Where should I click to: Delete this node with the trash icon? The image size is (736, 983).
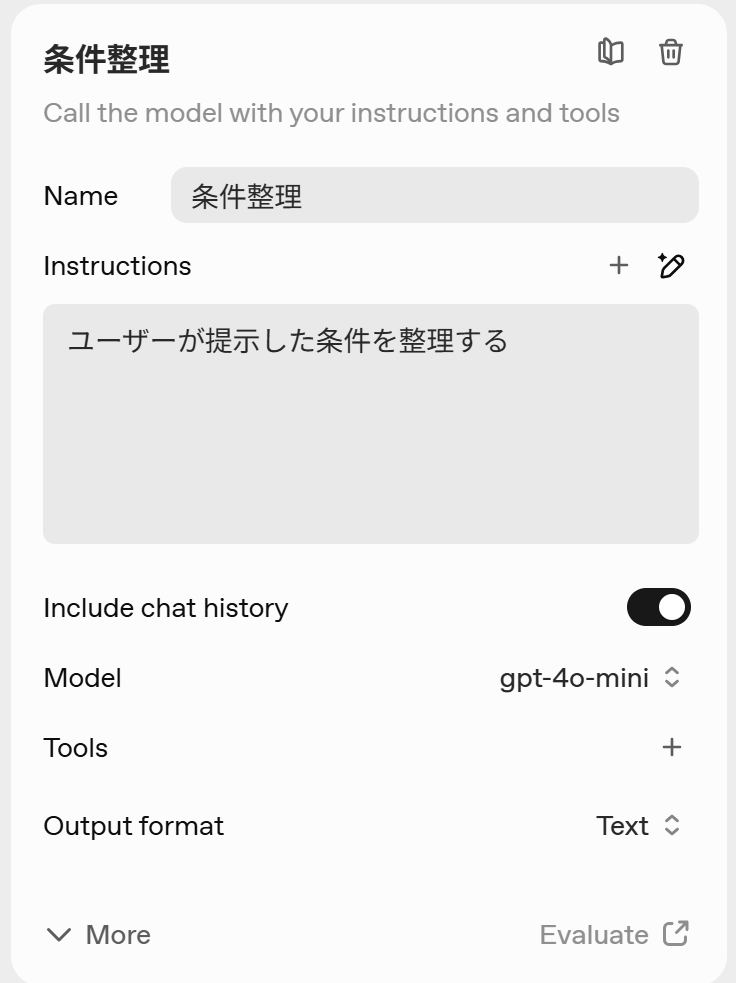[671, 52]
